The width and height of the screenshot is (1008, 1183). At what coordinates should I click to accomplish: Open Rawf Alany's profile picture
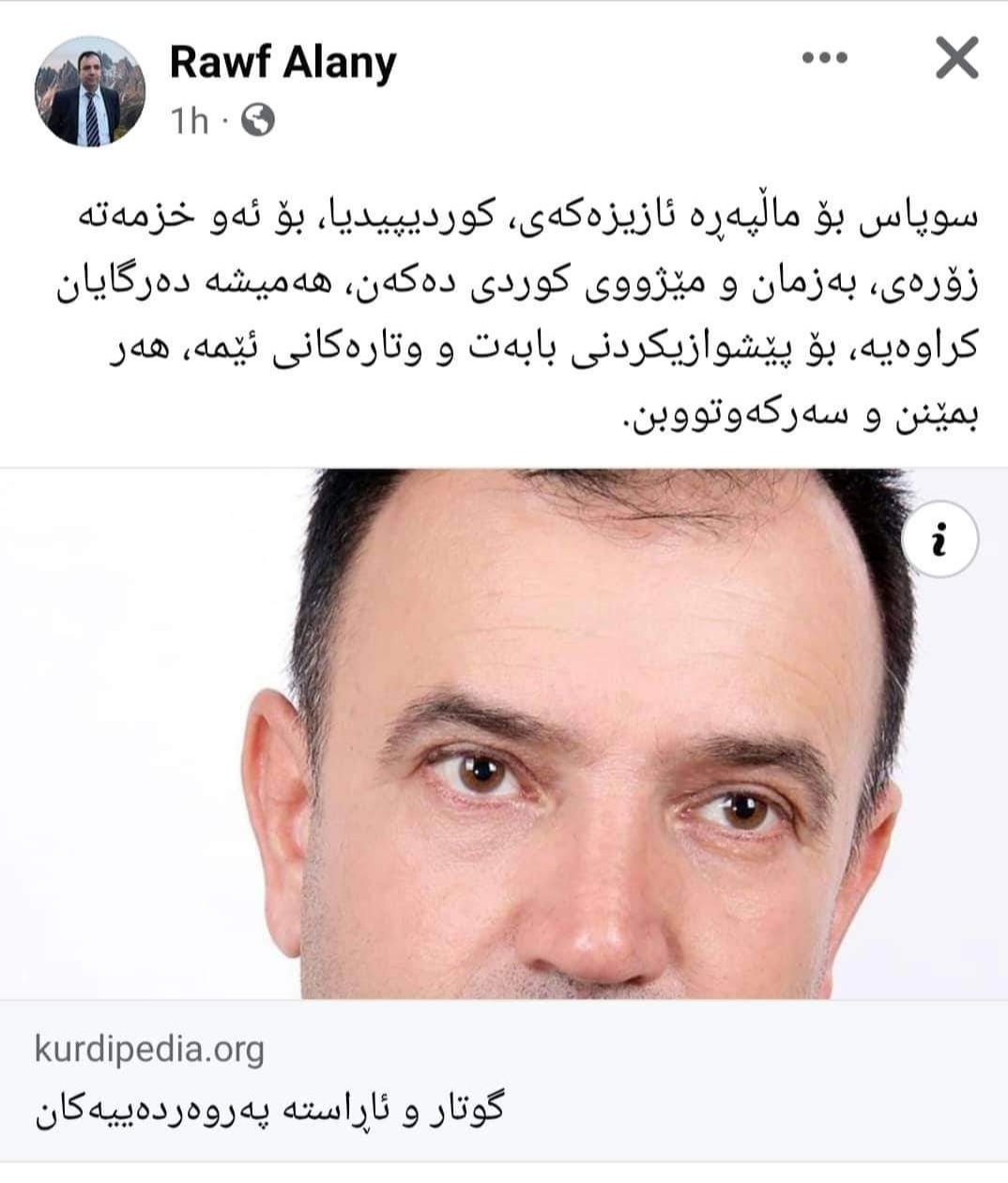coord(89,91)
